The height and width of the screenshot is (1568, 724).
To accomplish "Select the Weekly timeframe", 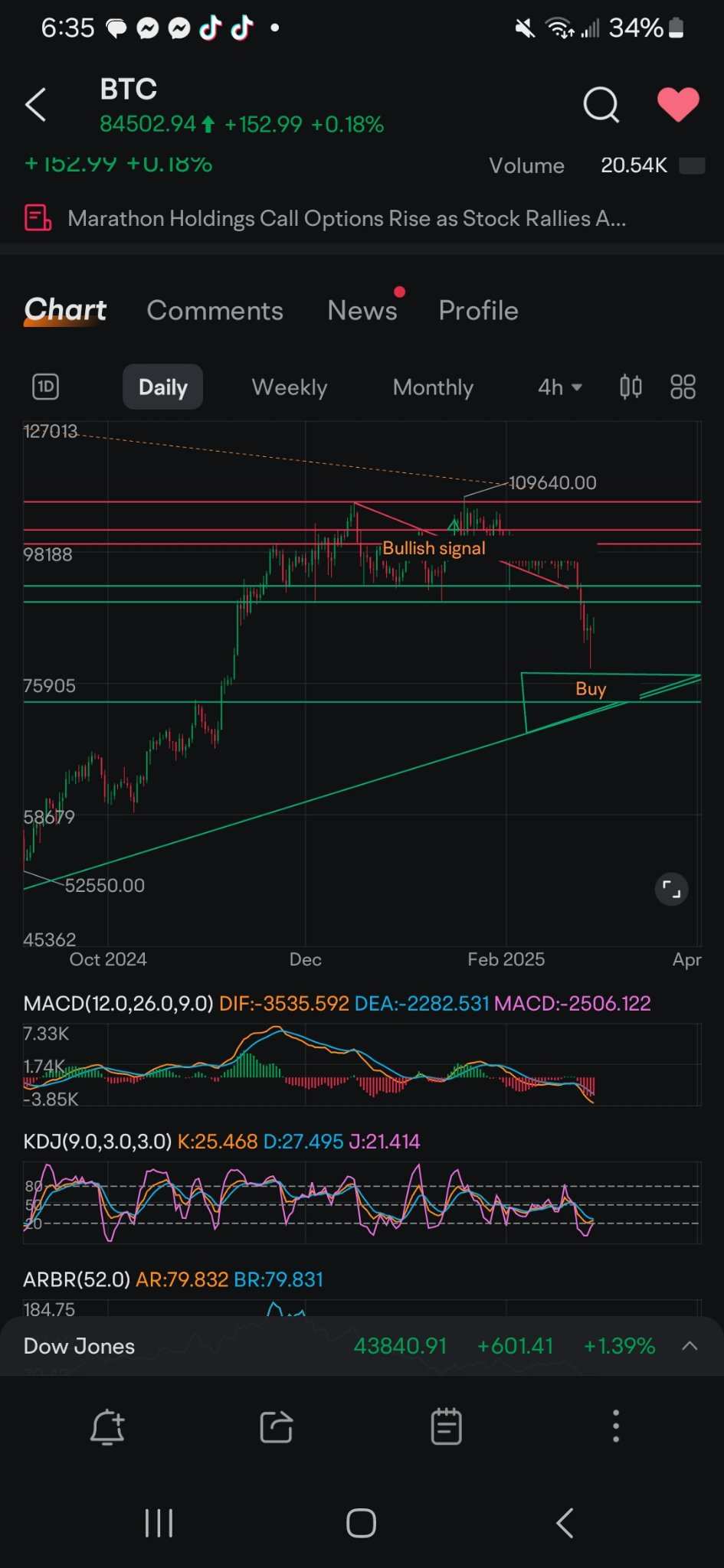I will (x=290, y=387).
